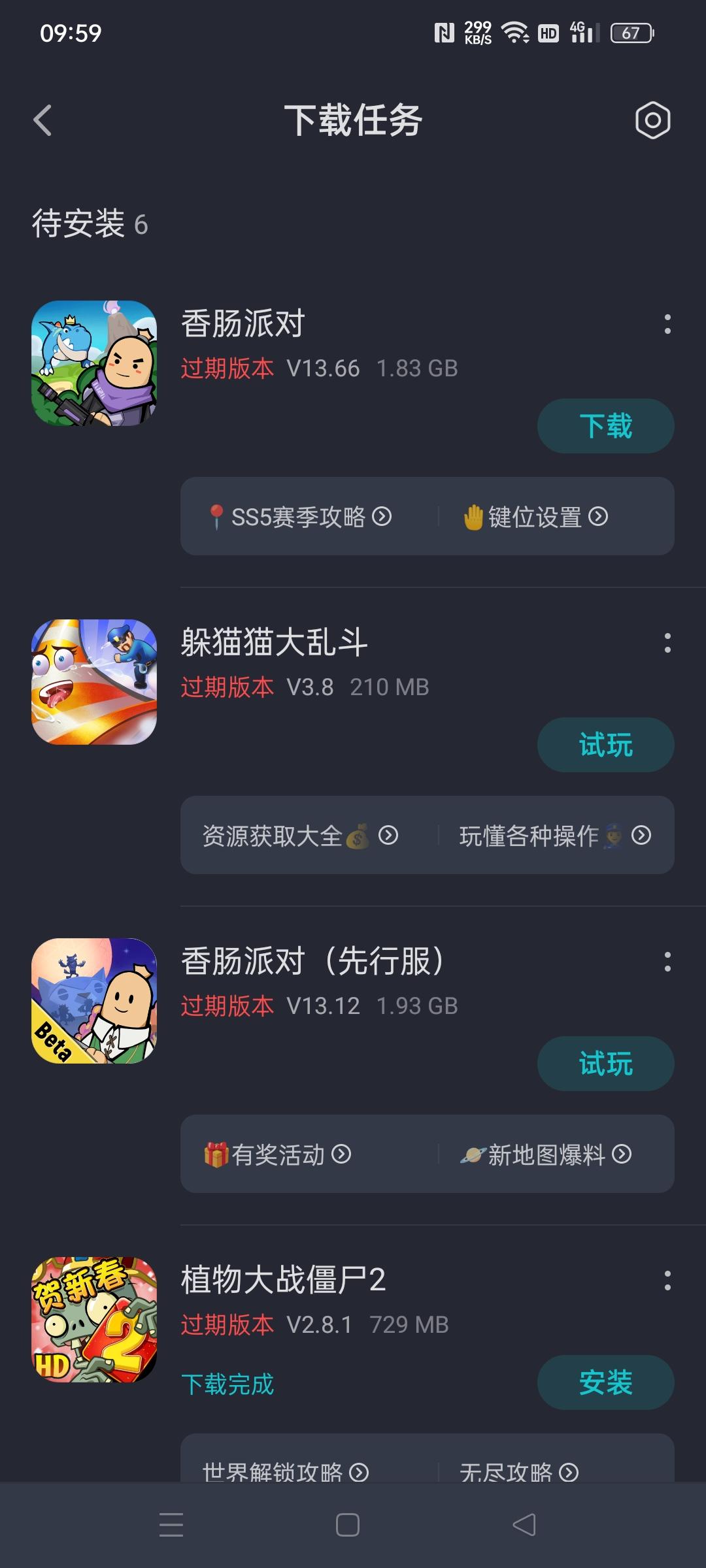The image size is (706, 1568).
Task: Open overflow menu for 躲猫猫大乱斗
Action: point(667,643)
